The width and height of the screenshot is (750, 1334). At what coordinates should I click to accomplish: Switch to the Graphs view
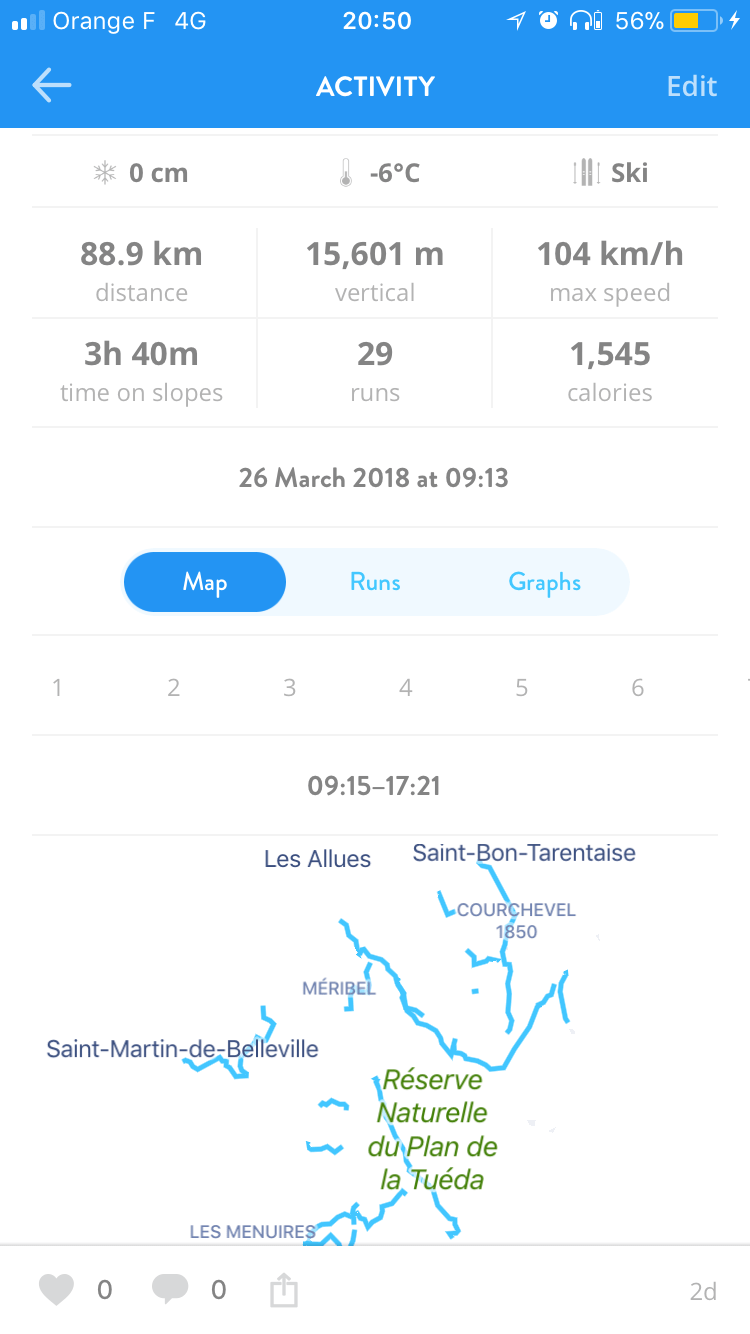click(544, 582)
